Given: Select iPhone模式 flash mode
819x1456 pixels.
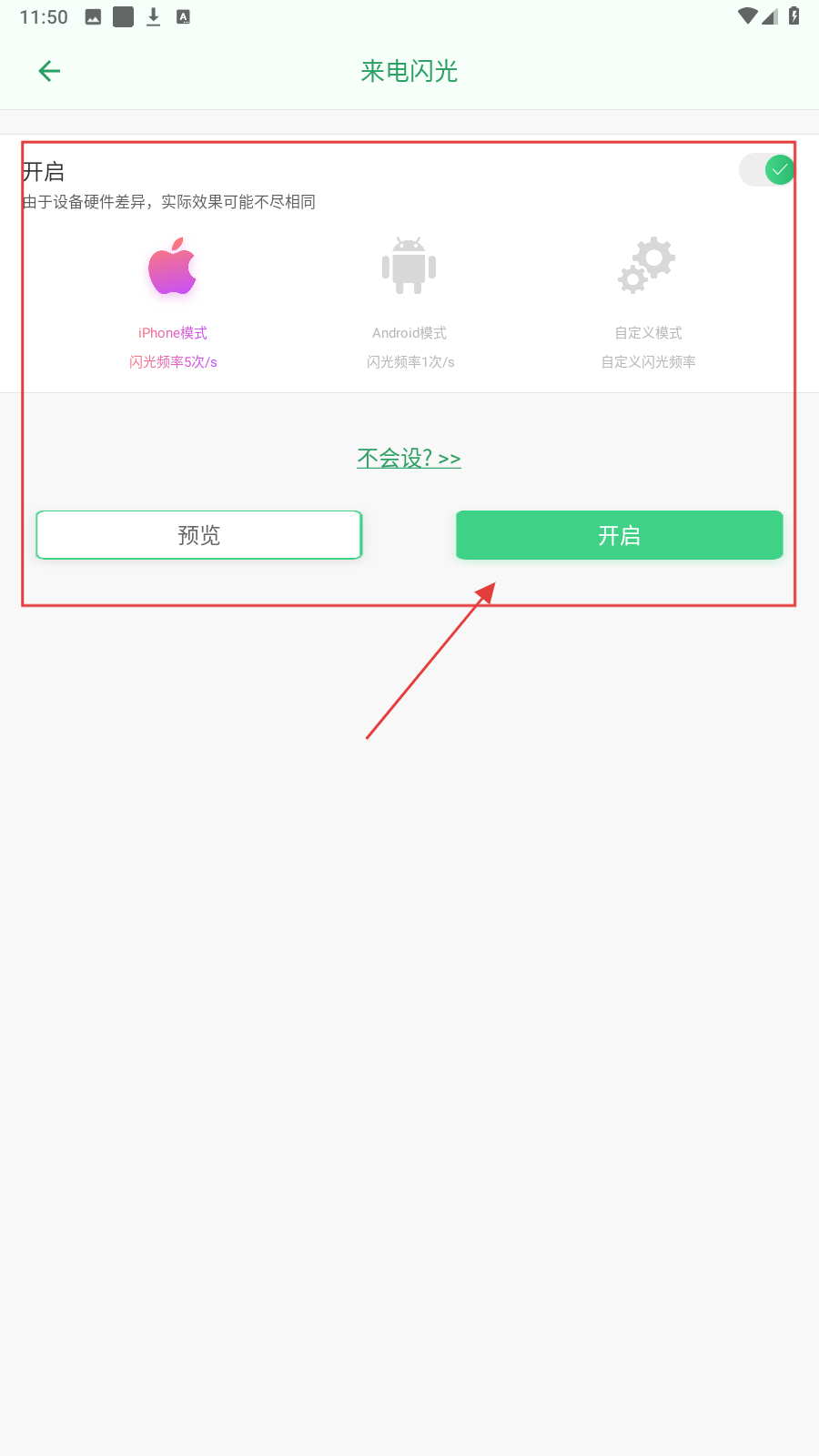Looking at the screenshot, I should [x=173, y=300].
